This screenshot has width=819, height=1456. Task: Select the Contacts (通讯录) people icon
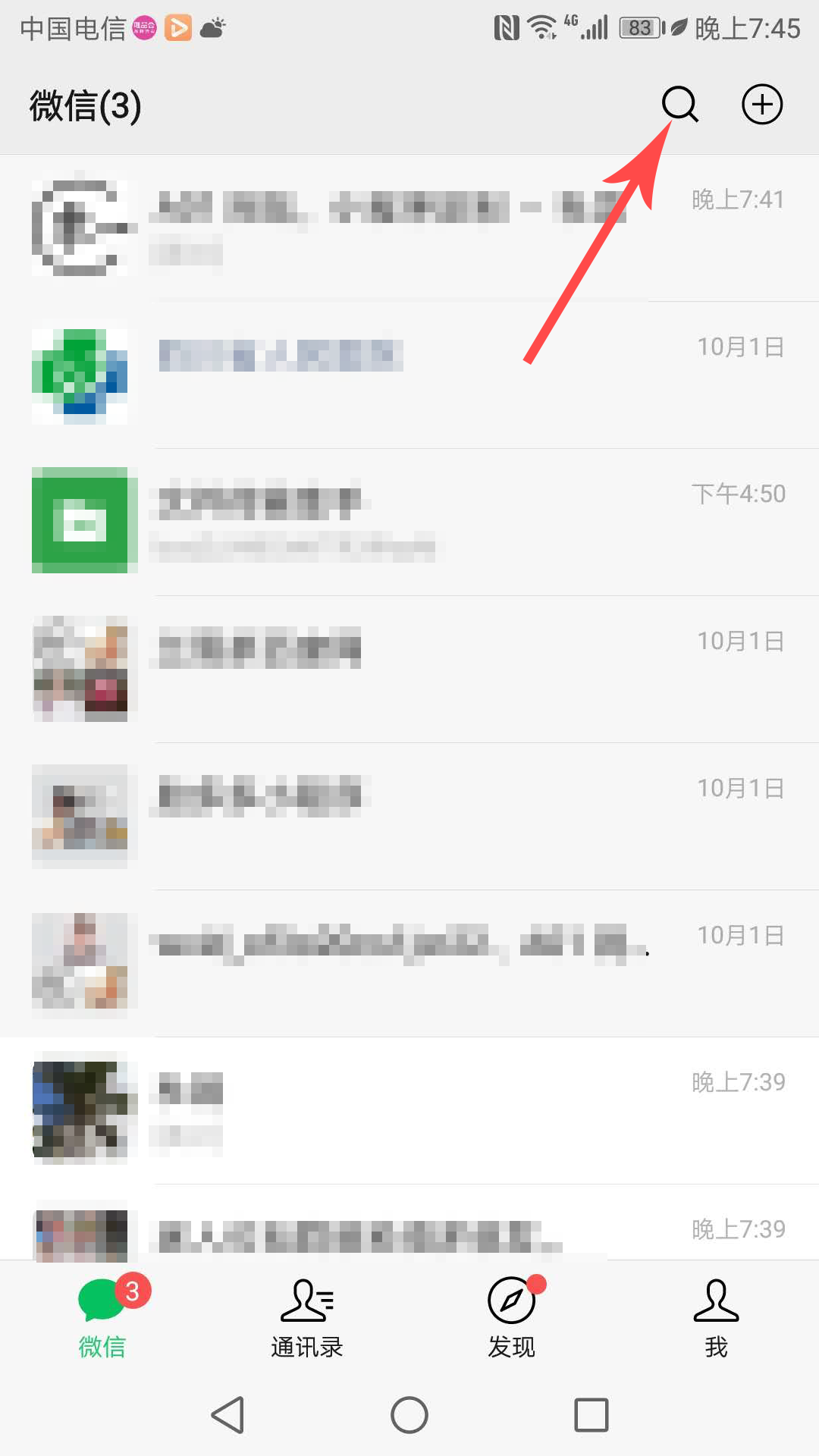pos(306,1300)
